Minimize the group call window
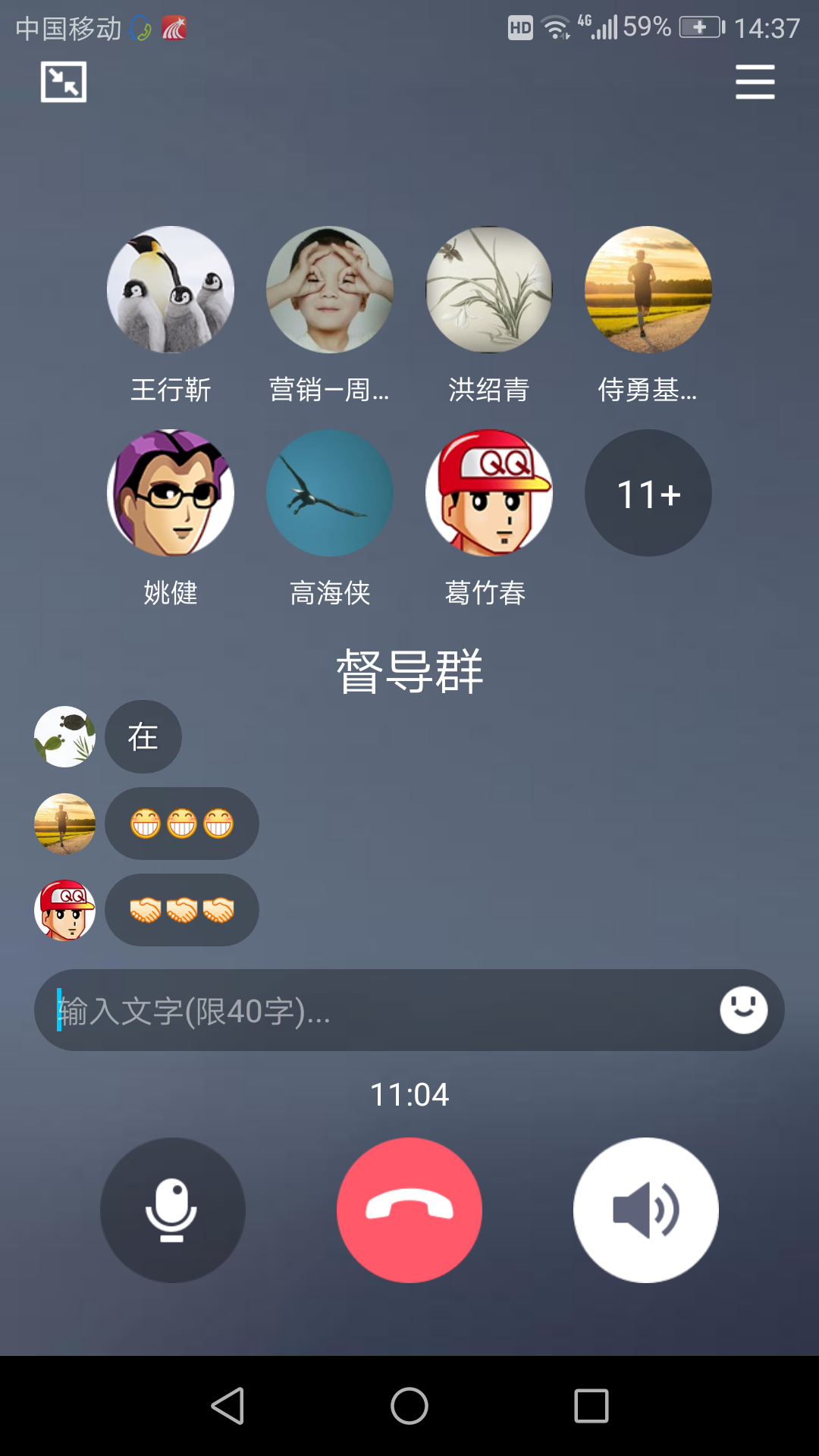Image resolution: width=819 pixels, height=1456 pixels. pyautogui.click(x=64, y=82)
